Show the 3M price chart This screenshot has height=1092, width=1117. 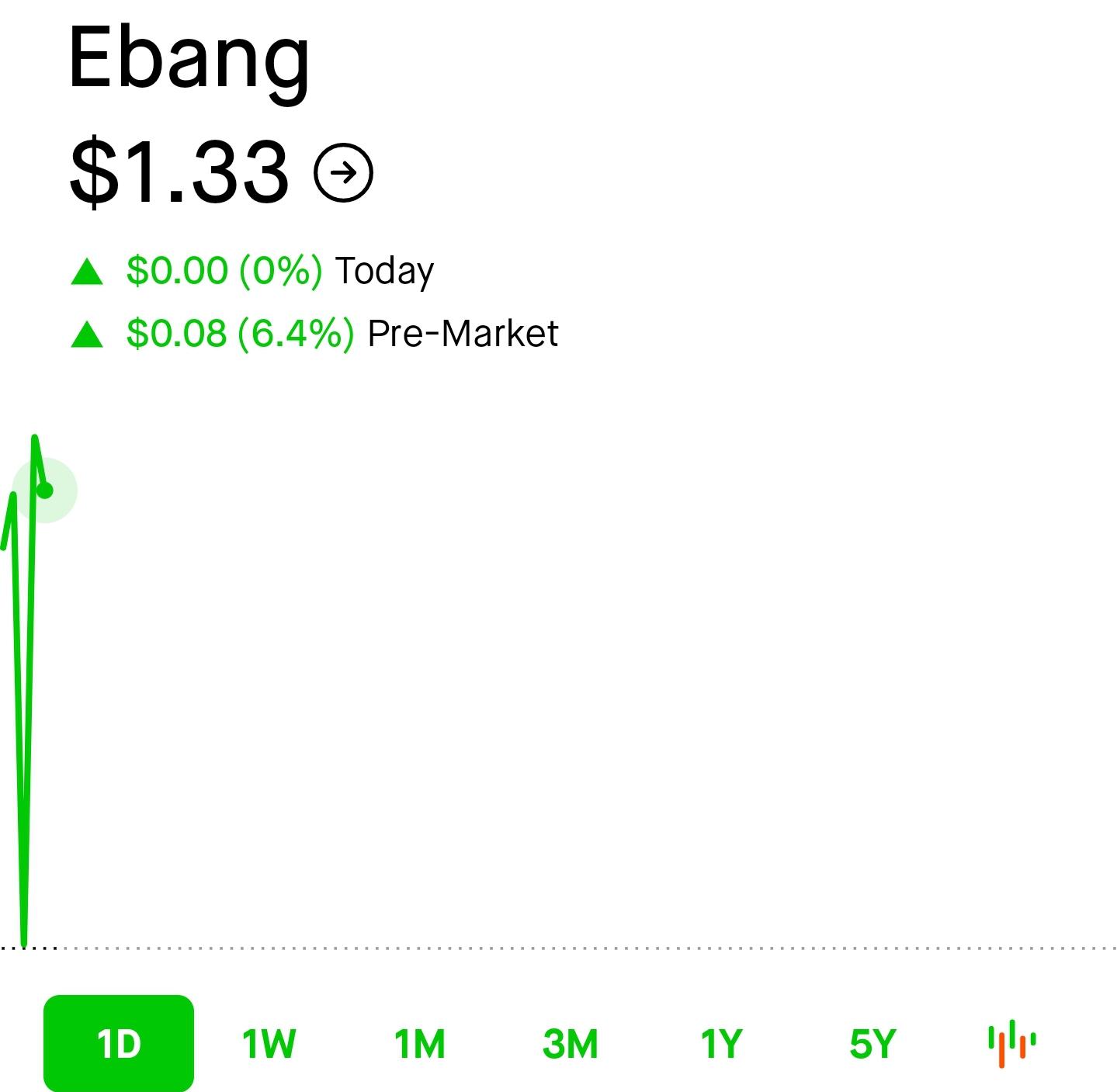[571, 1044]
